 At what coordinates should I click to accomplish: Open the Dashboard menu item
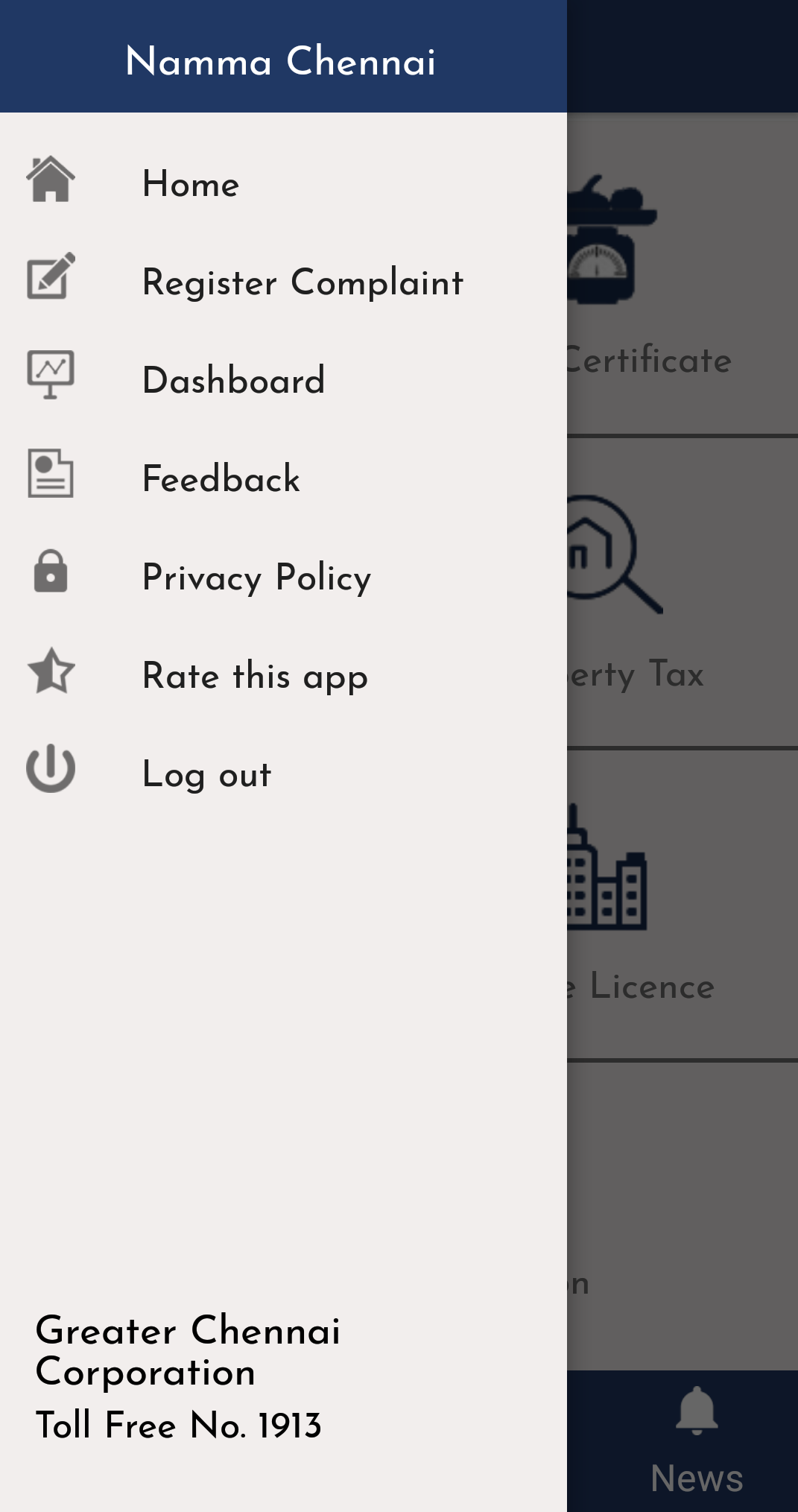[x=233, y=381]
